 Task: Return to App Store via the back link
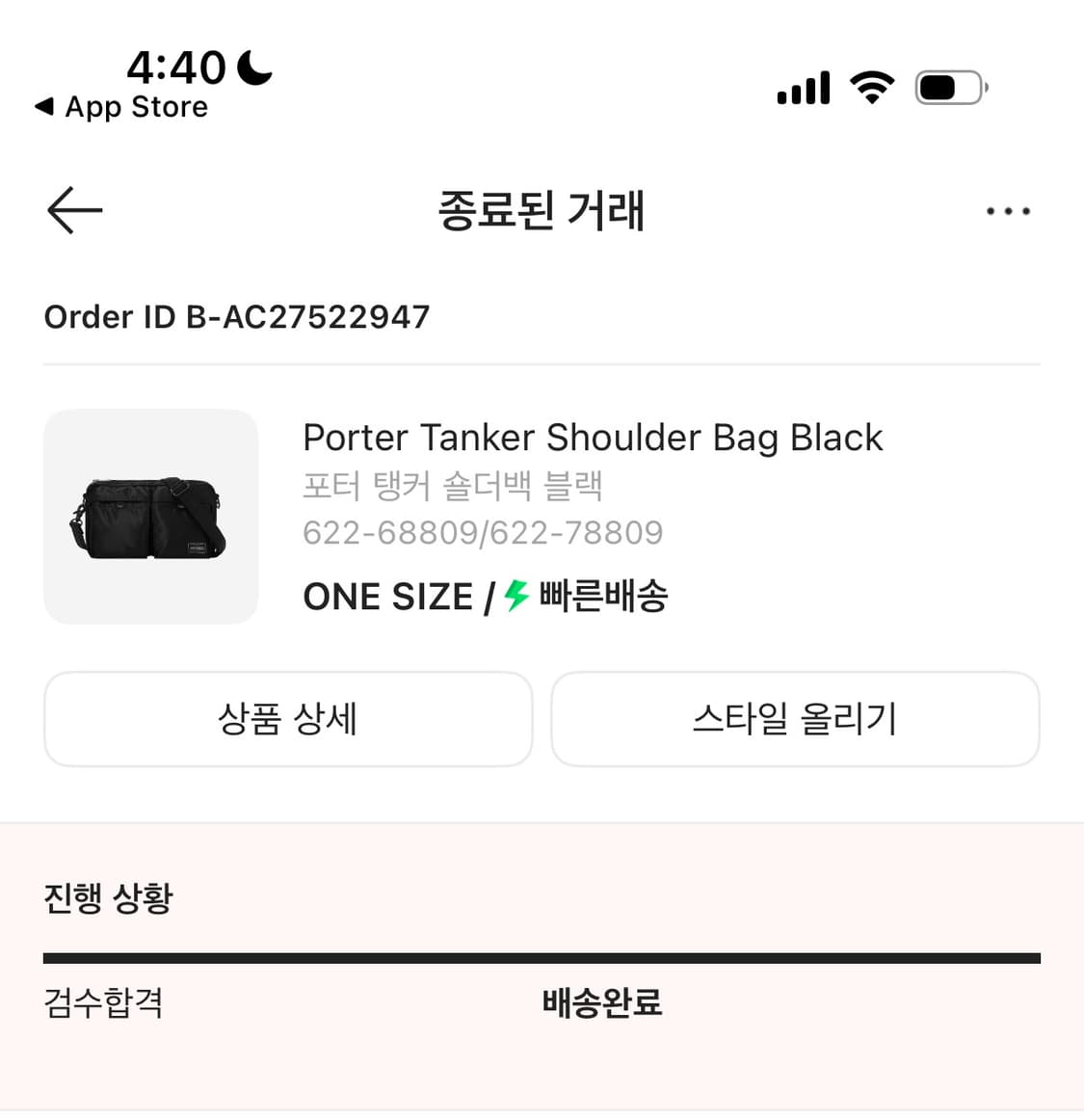(x=119, y=106)
